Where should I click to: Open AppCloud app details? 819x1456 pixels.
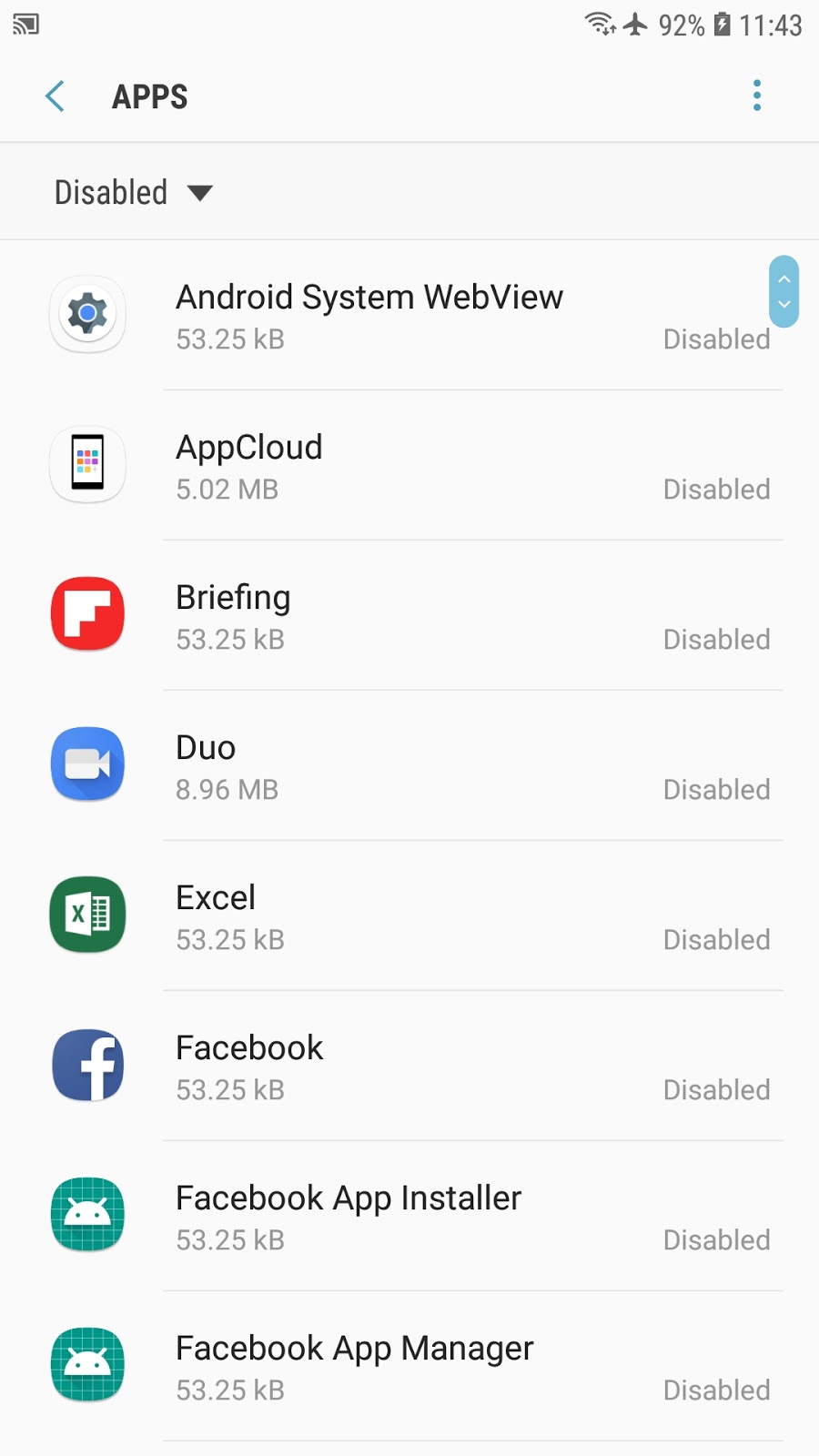tap(409, 466)
